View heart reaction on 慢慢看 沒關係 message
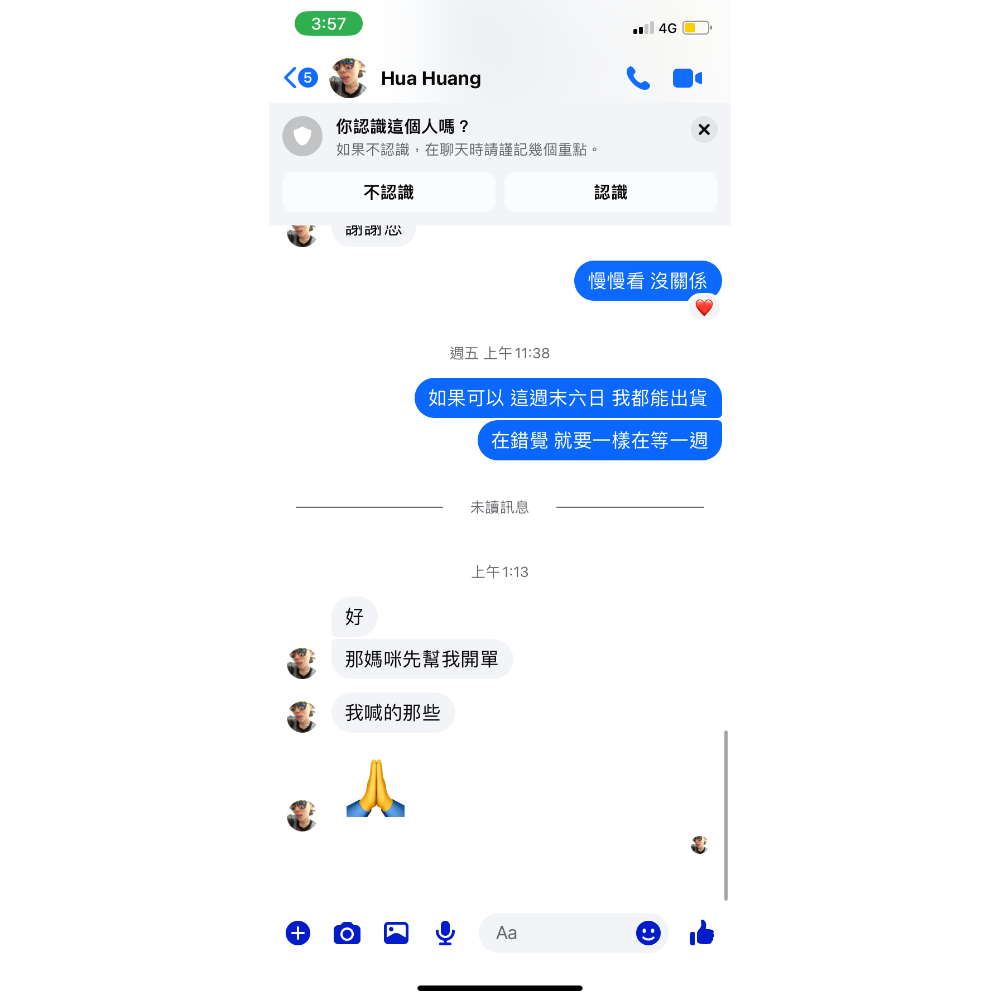This screenshot has height=1000, width=1000. click(704, 308)
